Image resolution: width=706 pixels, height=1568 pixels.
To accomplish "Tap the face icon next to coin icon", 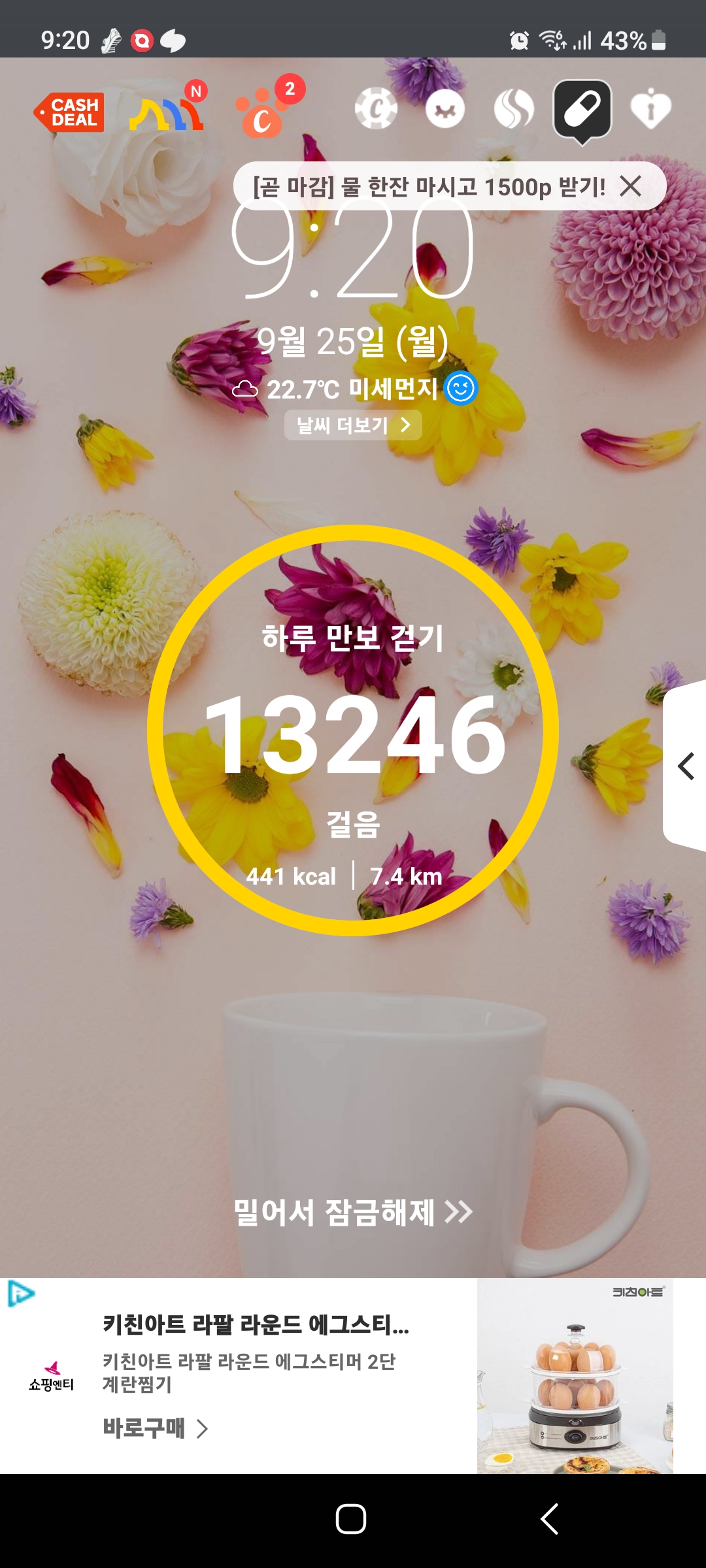I will pos(445,108).
